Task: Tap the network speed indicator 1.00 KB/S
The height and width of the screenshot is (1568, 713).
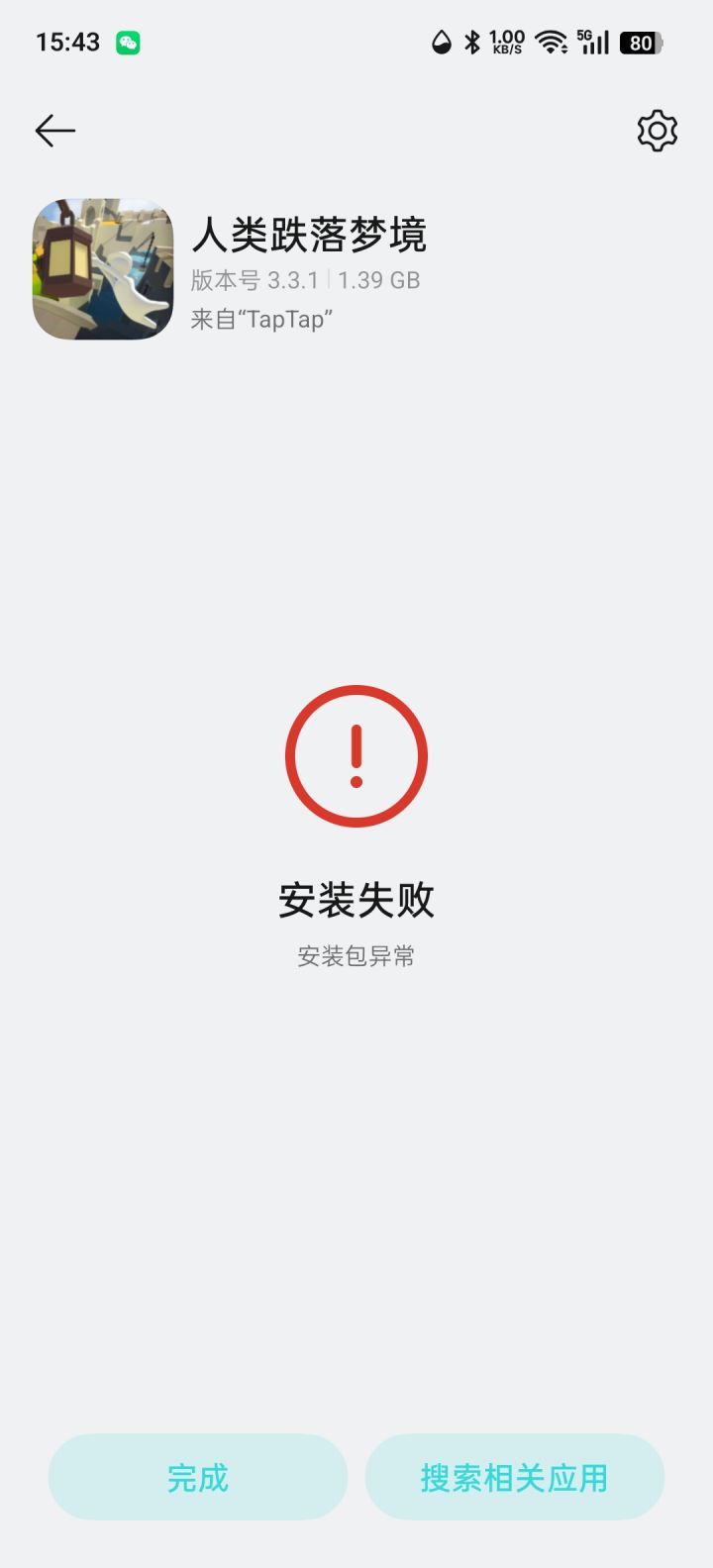Action: (x=506, y=43)
